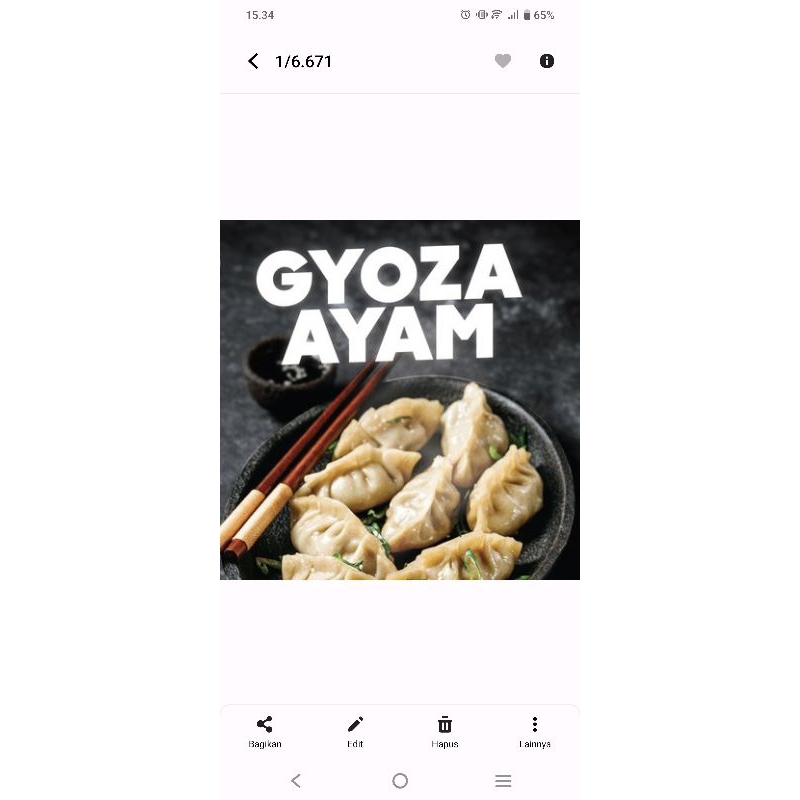This screenshot has width=800, height=800.
Task: Open recent apps from the navigation bar
Action: 503,781
